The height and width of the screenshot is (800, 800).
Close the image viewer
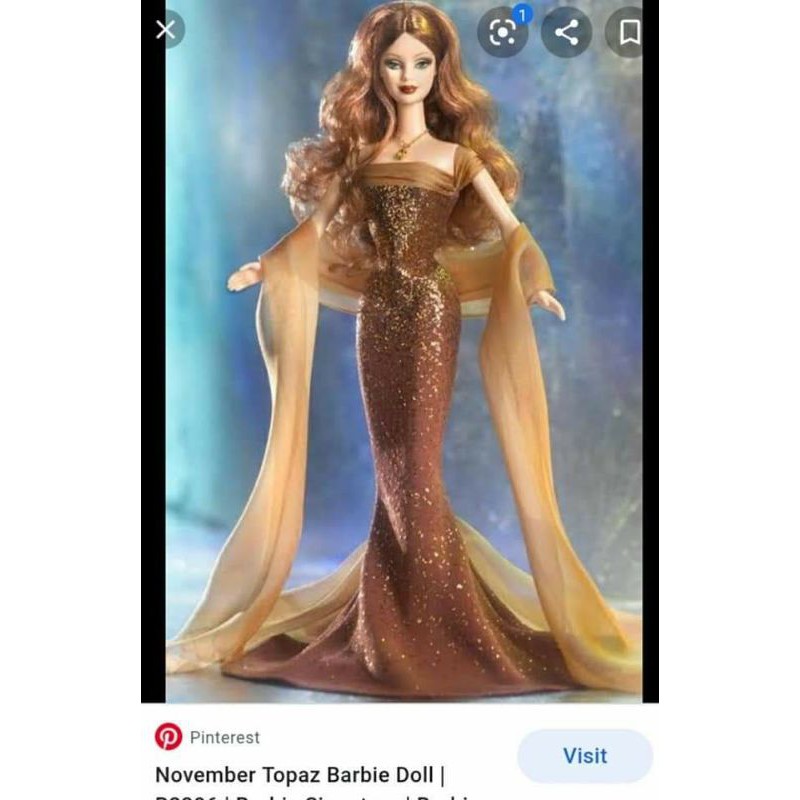[166, 30]
